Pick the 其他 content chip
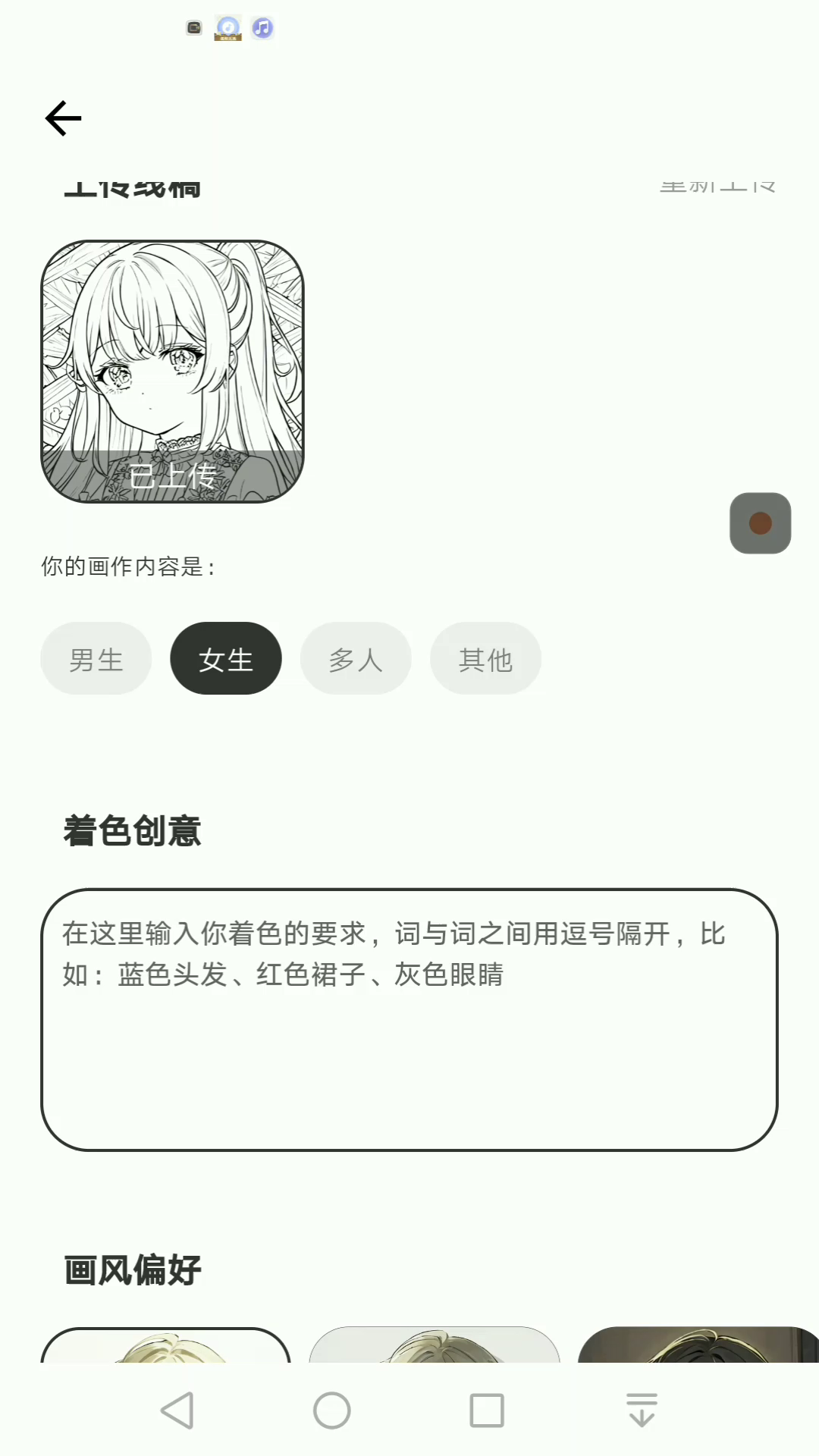The image size is (819, 1456). [485, 659]
